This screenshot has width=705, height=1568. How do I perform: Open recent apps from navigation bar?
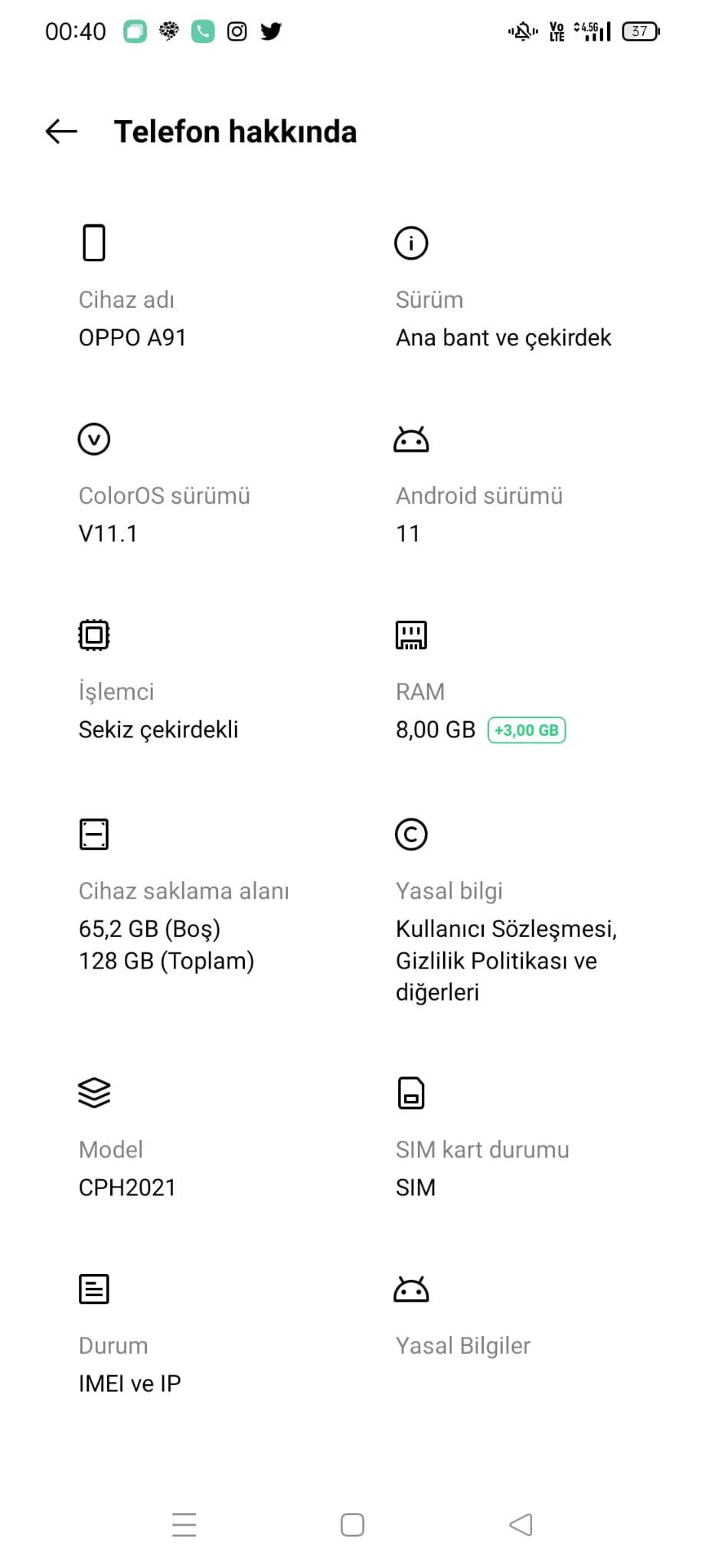pos(184,1524)
